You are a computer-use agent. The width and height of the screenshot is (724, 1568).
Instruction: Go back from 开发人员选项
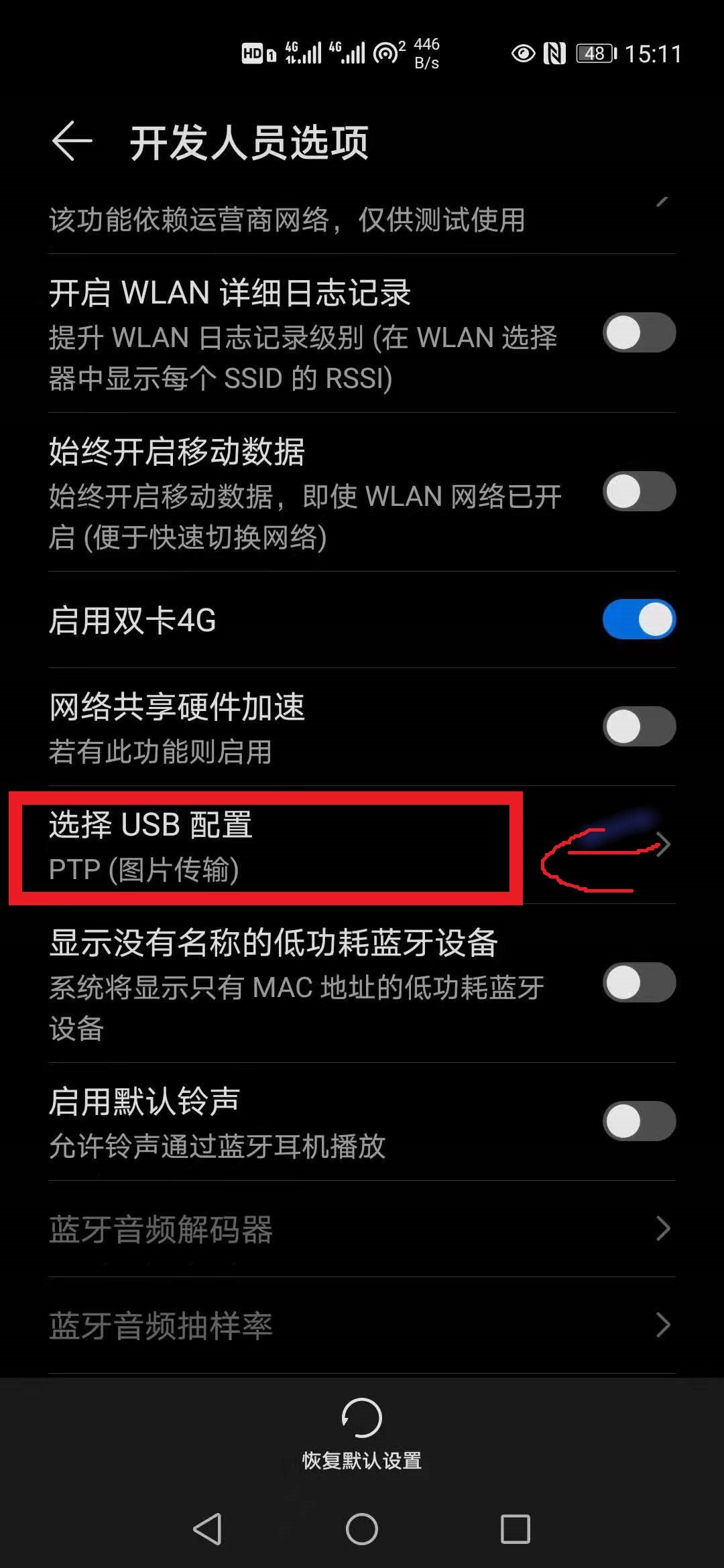[72, 141]
